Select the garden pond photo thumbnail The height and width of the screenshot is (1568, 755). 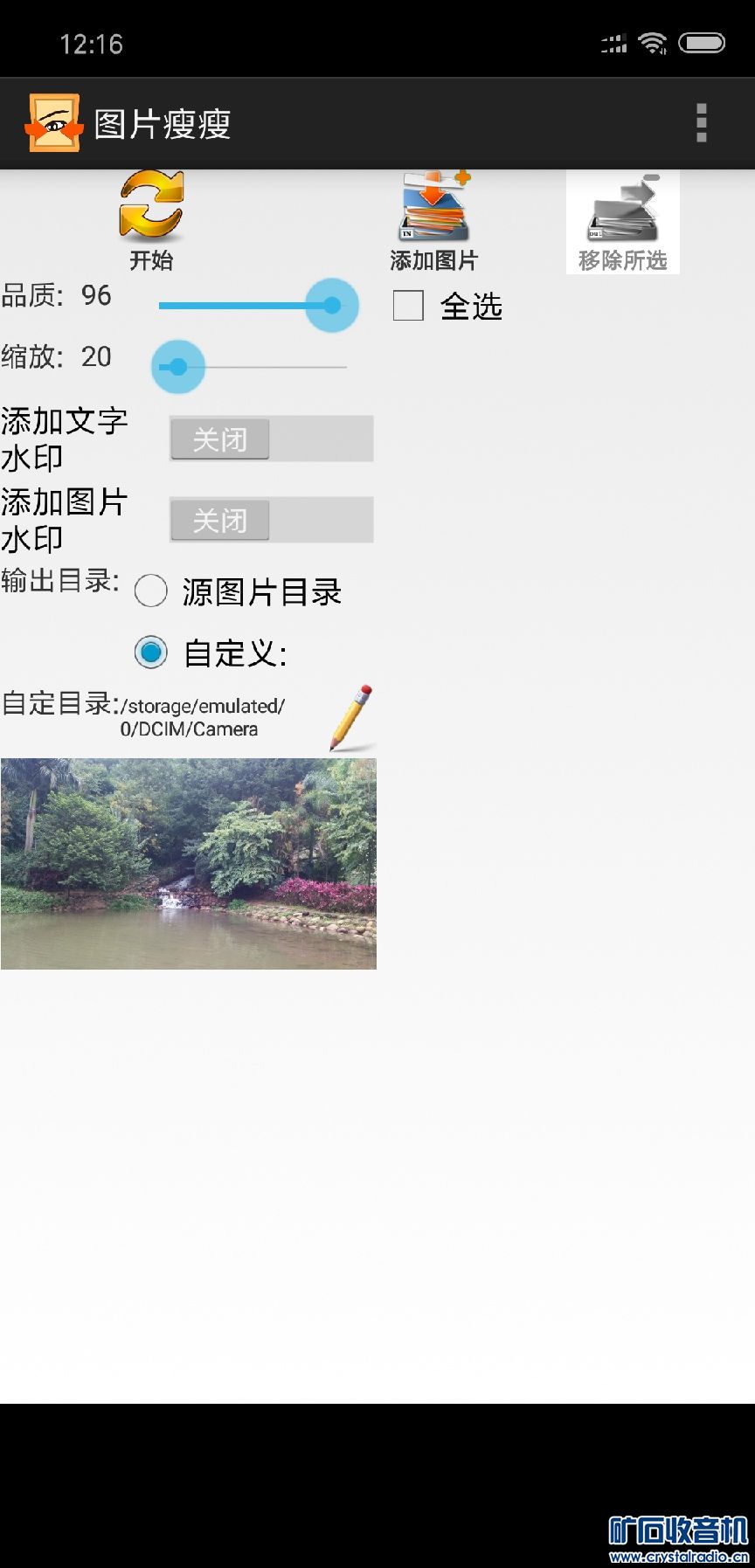pyautogui.click(x=189, y=863)
